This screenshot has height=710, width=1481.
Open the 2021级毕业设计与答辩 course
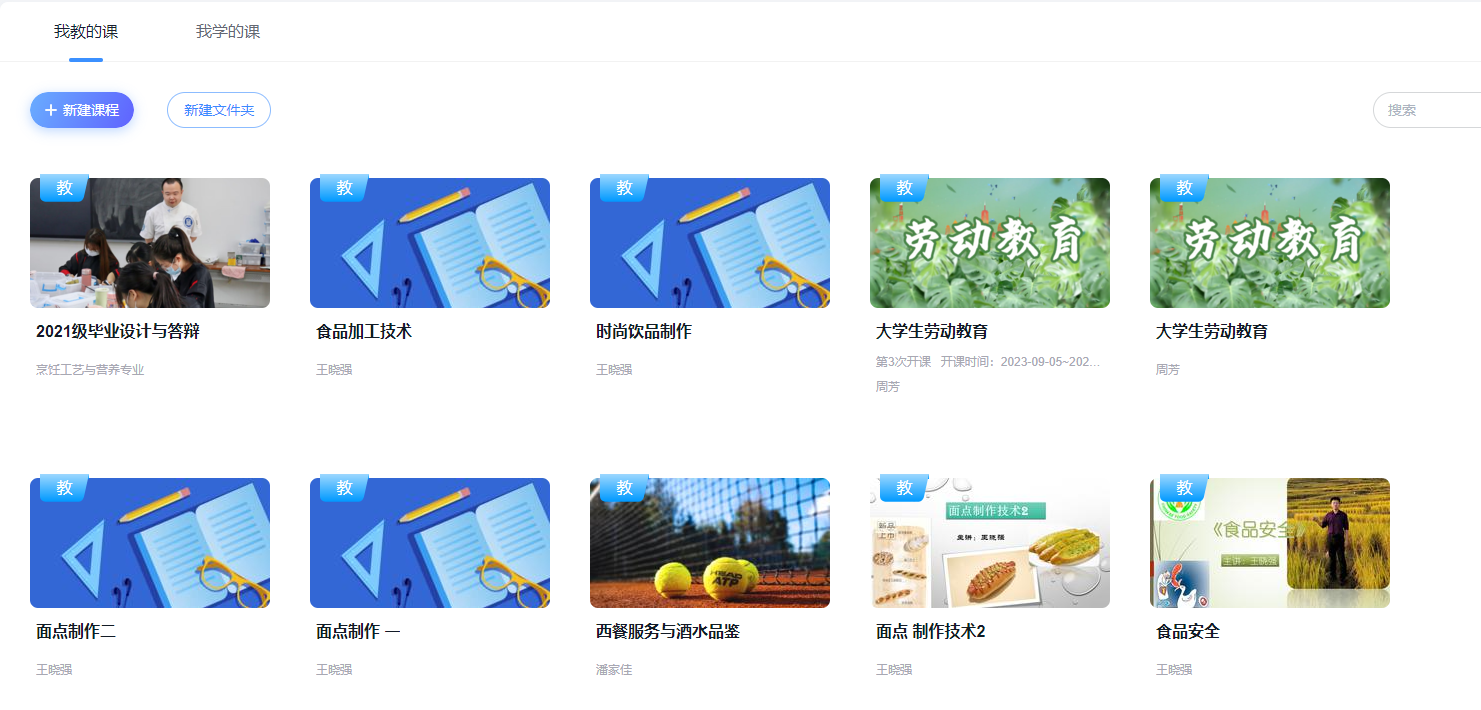click(150, 243)
